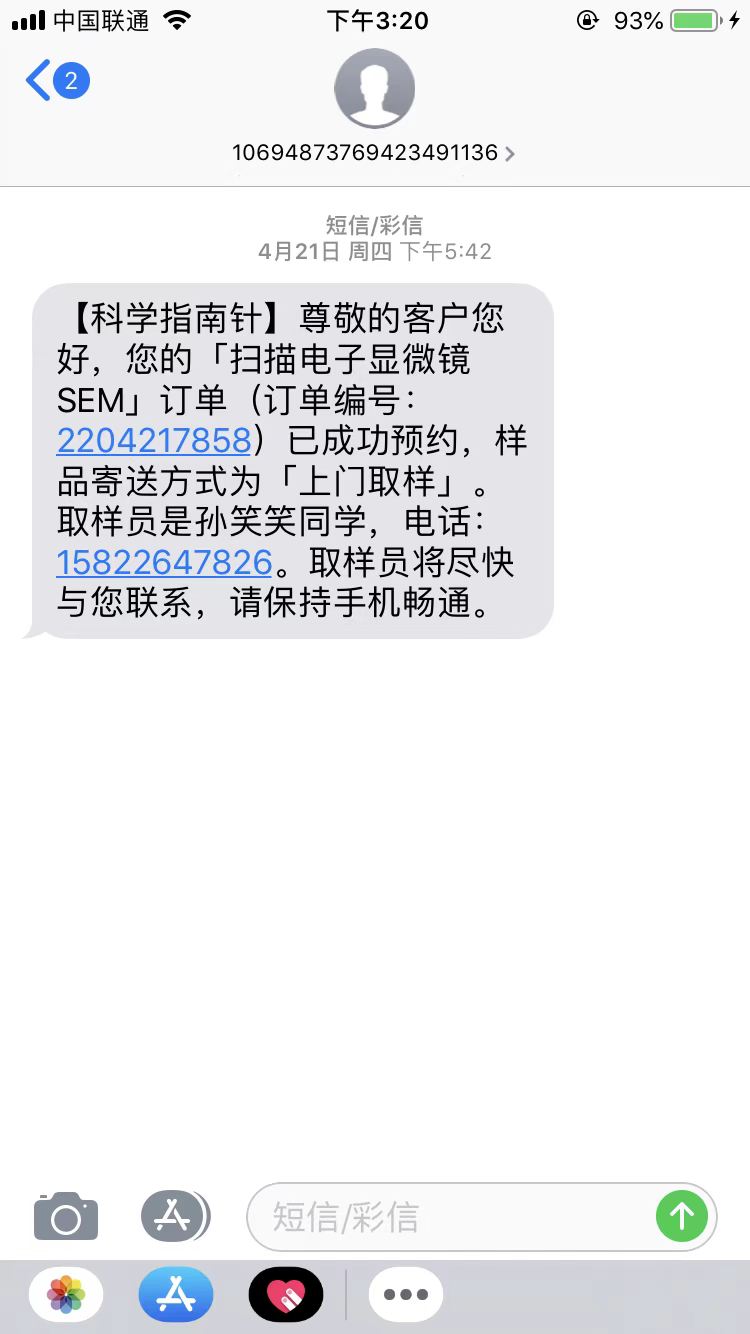Tap the ellipsis icon in the dock

pos(405,1293)
